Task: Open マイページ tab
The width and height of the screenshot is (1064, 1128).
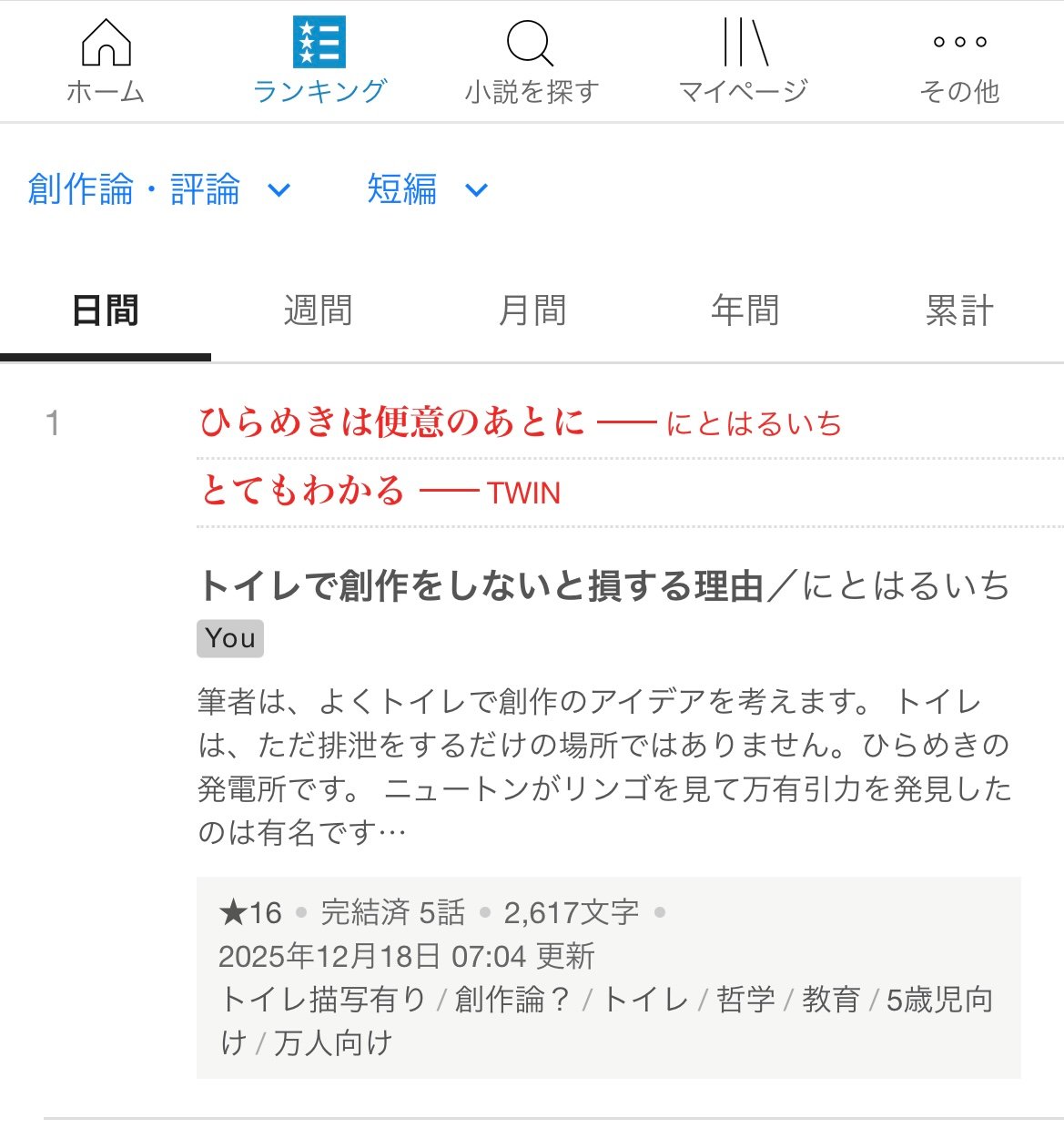Action: (x=744, y=62)
